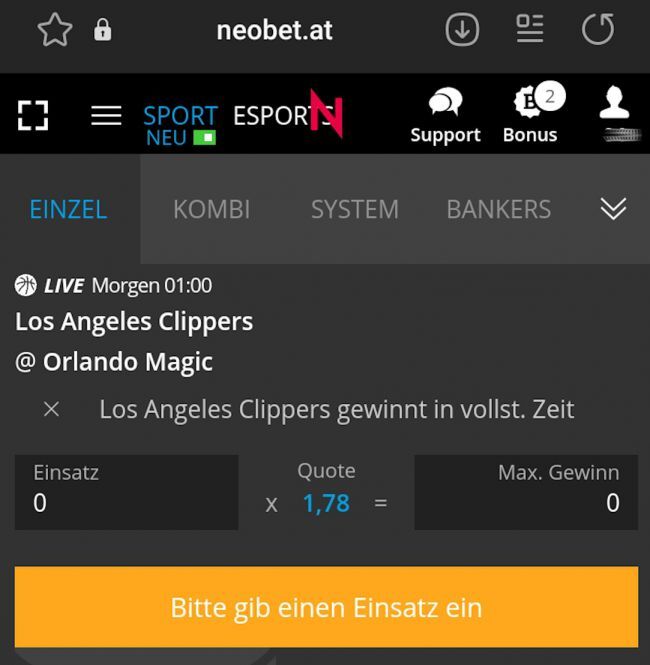Tap the neobet.at address bar
The width and height of the screenshot is (650, 665).
point(274,31)
